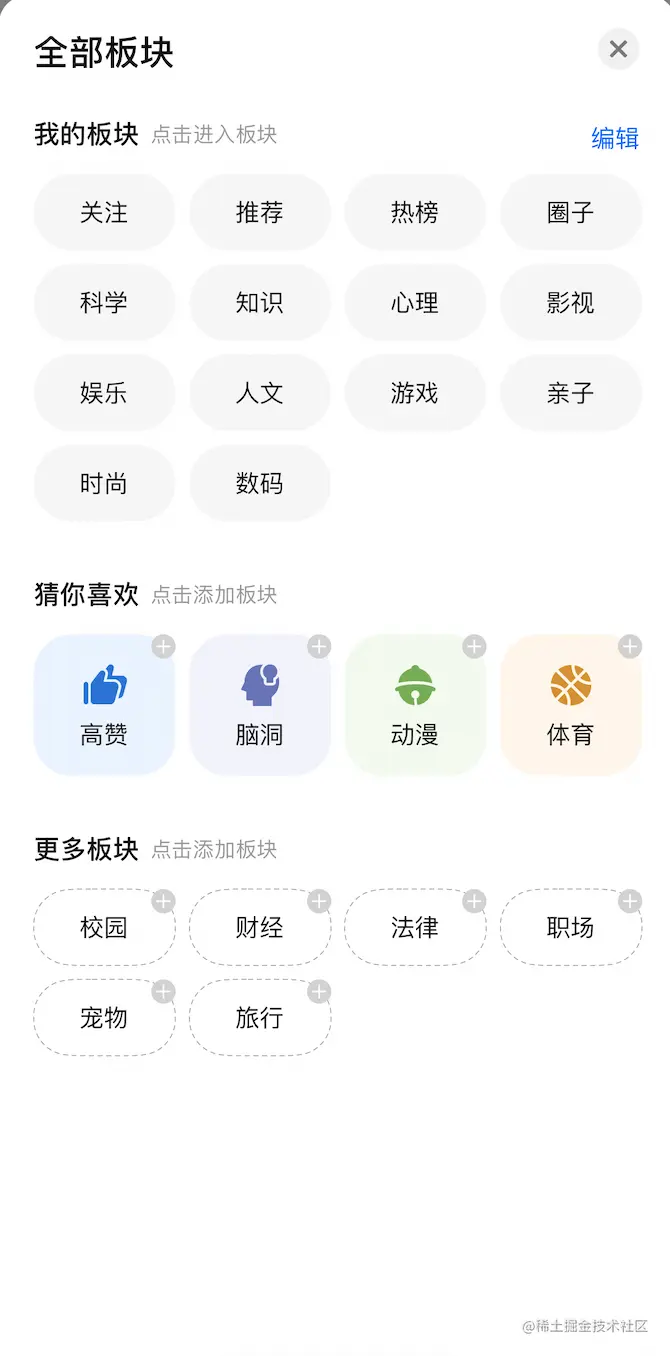Tap 编辑 to edit my sections

click(615, 138)
